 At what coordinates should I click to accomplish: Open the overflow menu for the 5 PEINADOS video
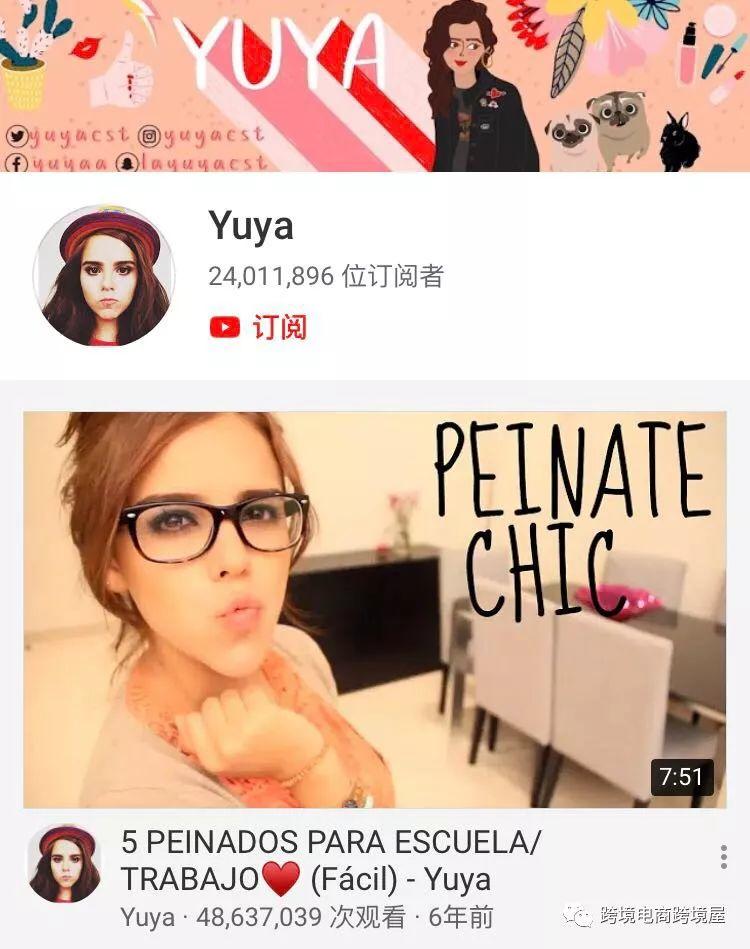point(723,857)
